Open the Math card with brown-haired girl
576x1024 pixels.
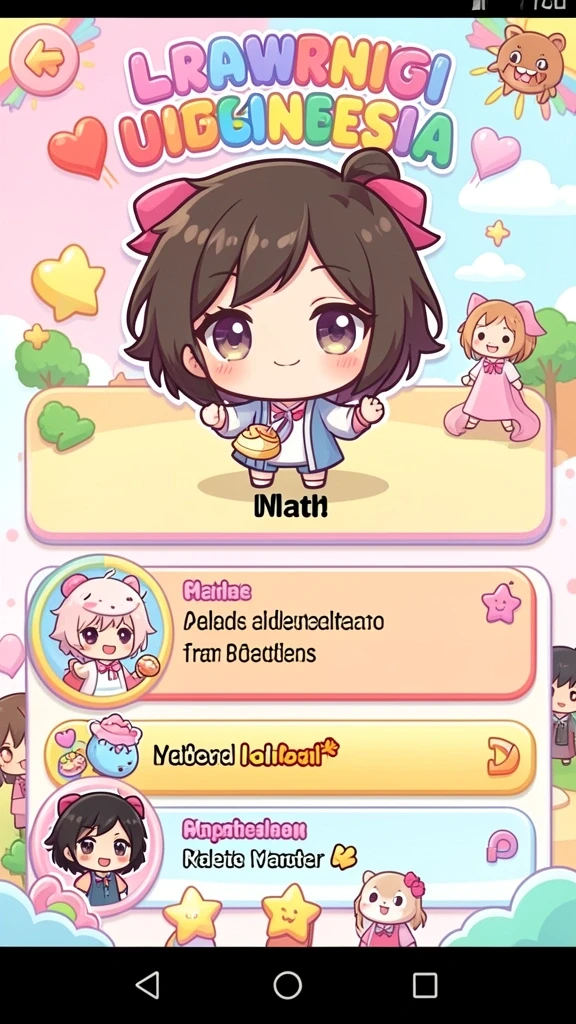[288, 462]
